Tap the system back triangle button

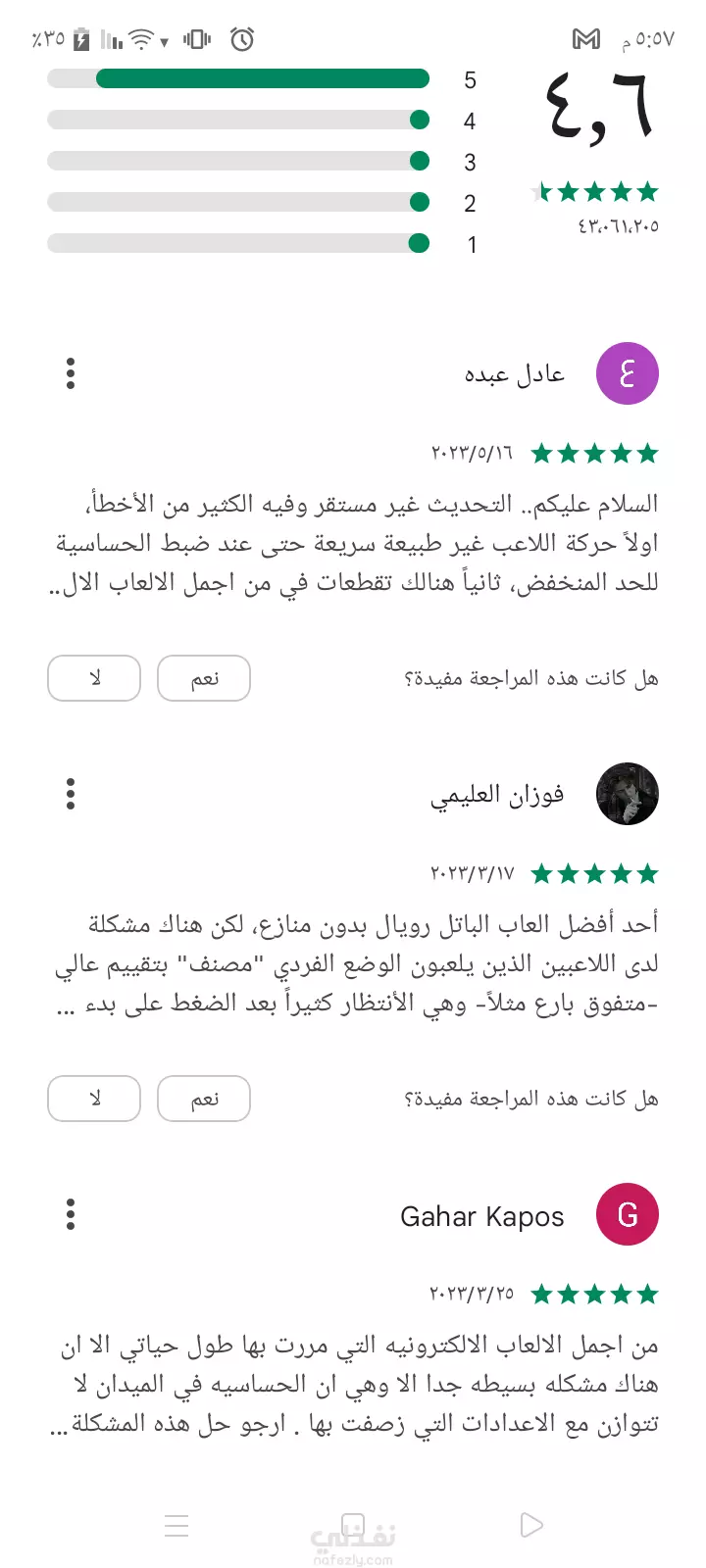[x=530, y=1525]
